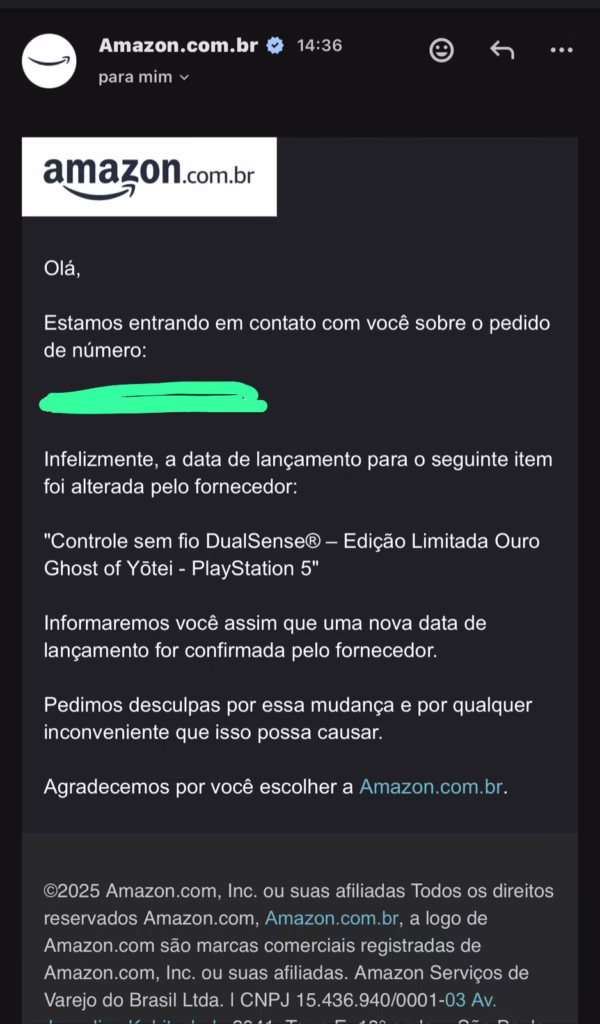Reply to the Amazon.com.br email
The height and width of the screenshot is (1024, 600).
[x=502, y=50]
